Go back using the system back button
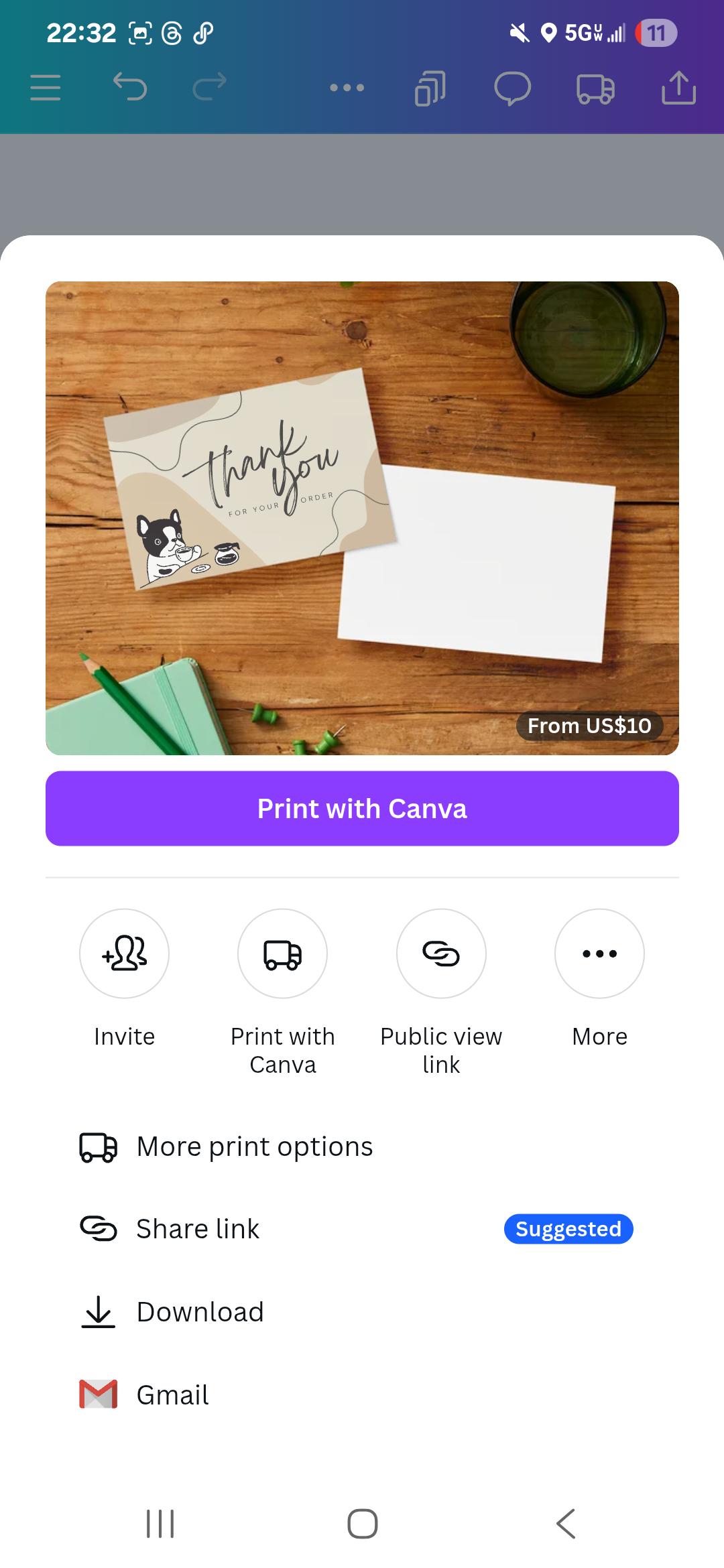The width and height of the screenshot is (724, 1568). [x=565, y=1524]
